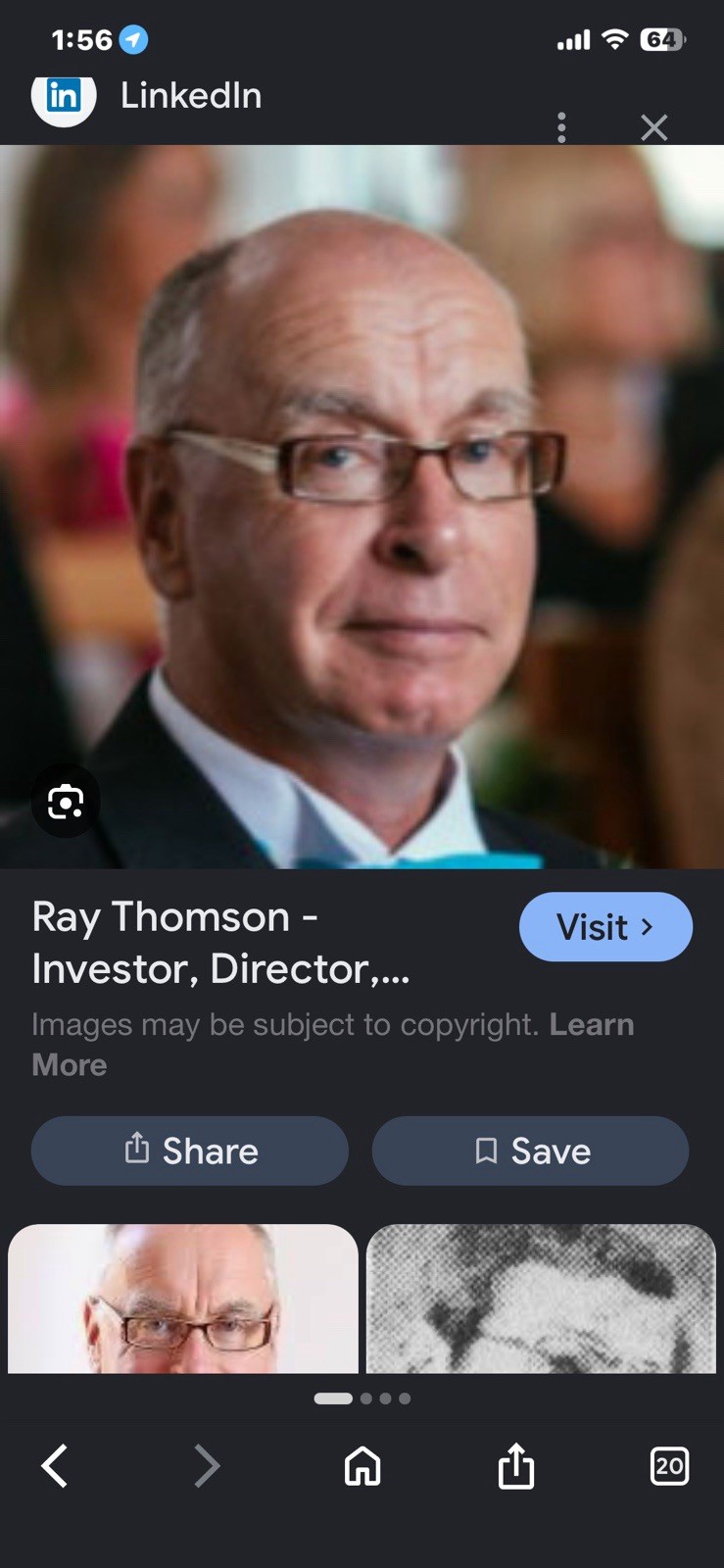The image size is (724, 1568).
Task: Close the image preview
Action: pos(653,127)
